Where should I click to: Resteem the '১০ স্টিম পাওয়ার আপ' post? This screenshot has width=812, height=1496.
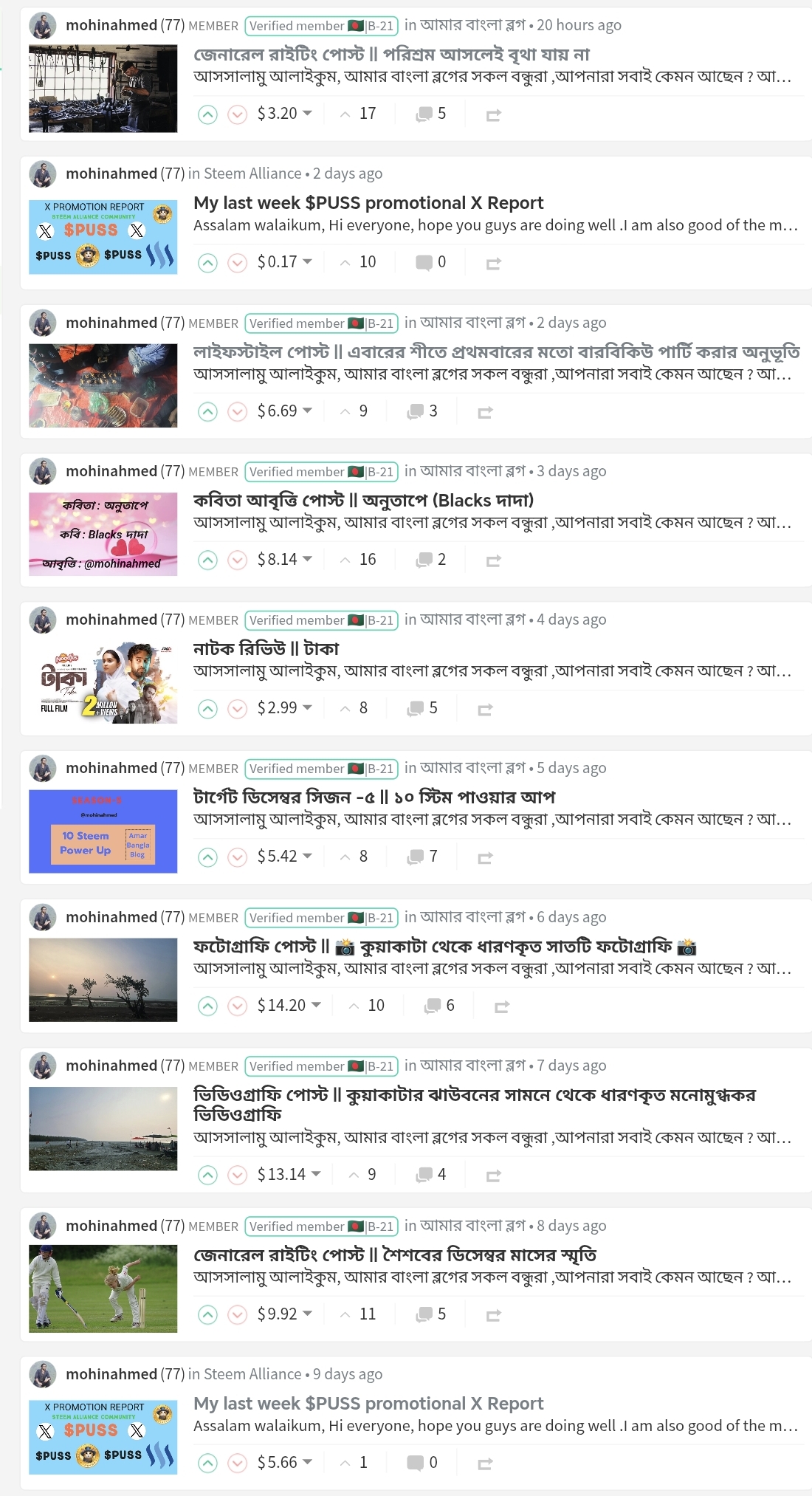(485, 857)
